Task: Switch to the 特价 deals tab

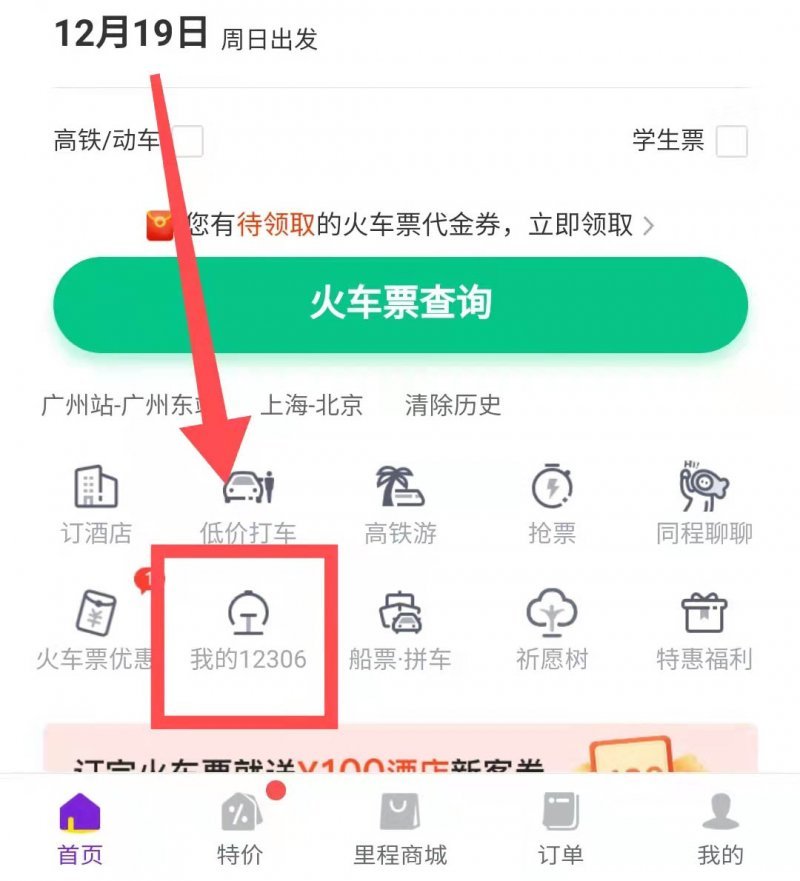Action: click(240, 830)
